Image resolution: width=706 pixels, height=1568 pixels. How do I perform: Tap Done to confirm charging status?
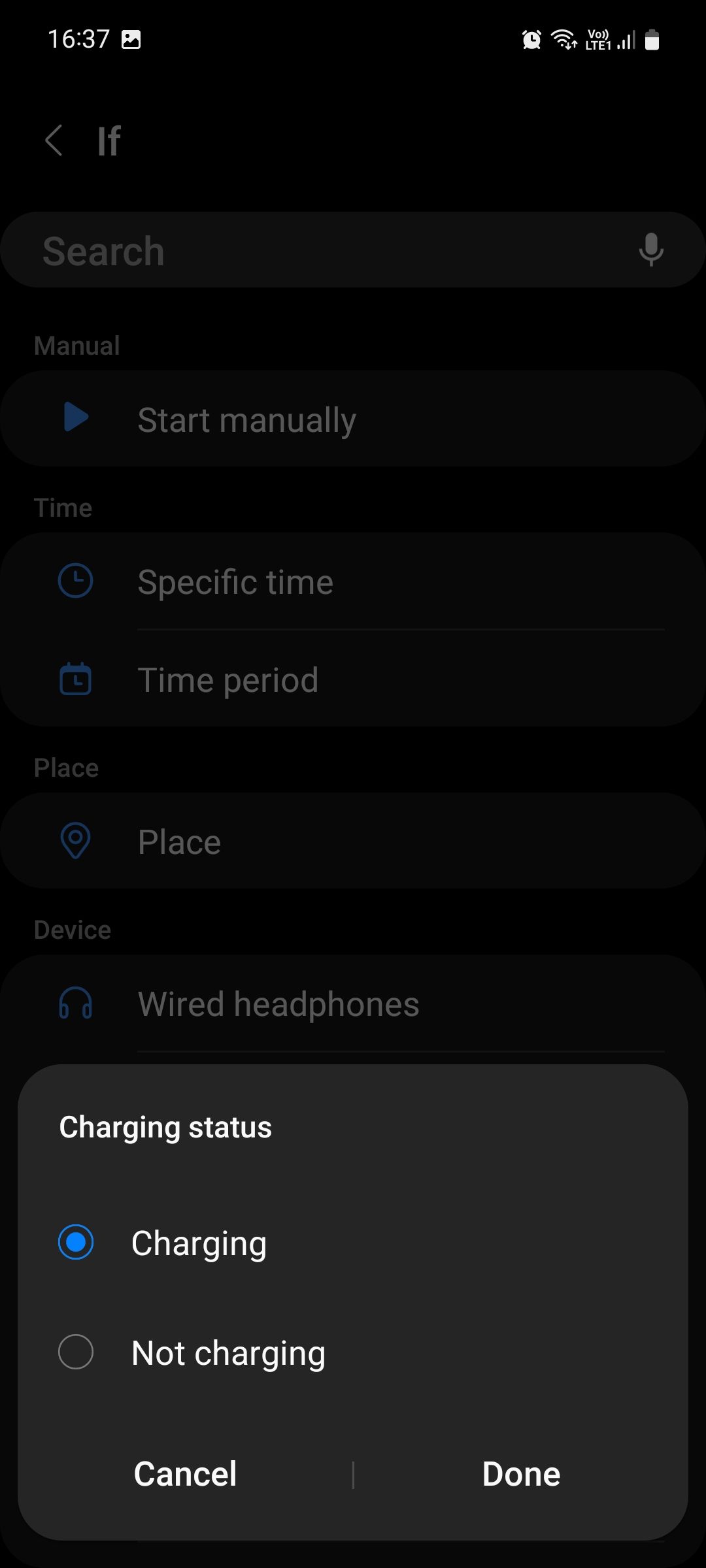[521, 1473]
